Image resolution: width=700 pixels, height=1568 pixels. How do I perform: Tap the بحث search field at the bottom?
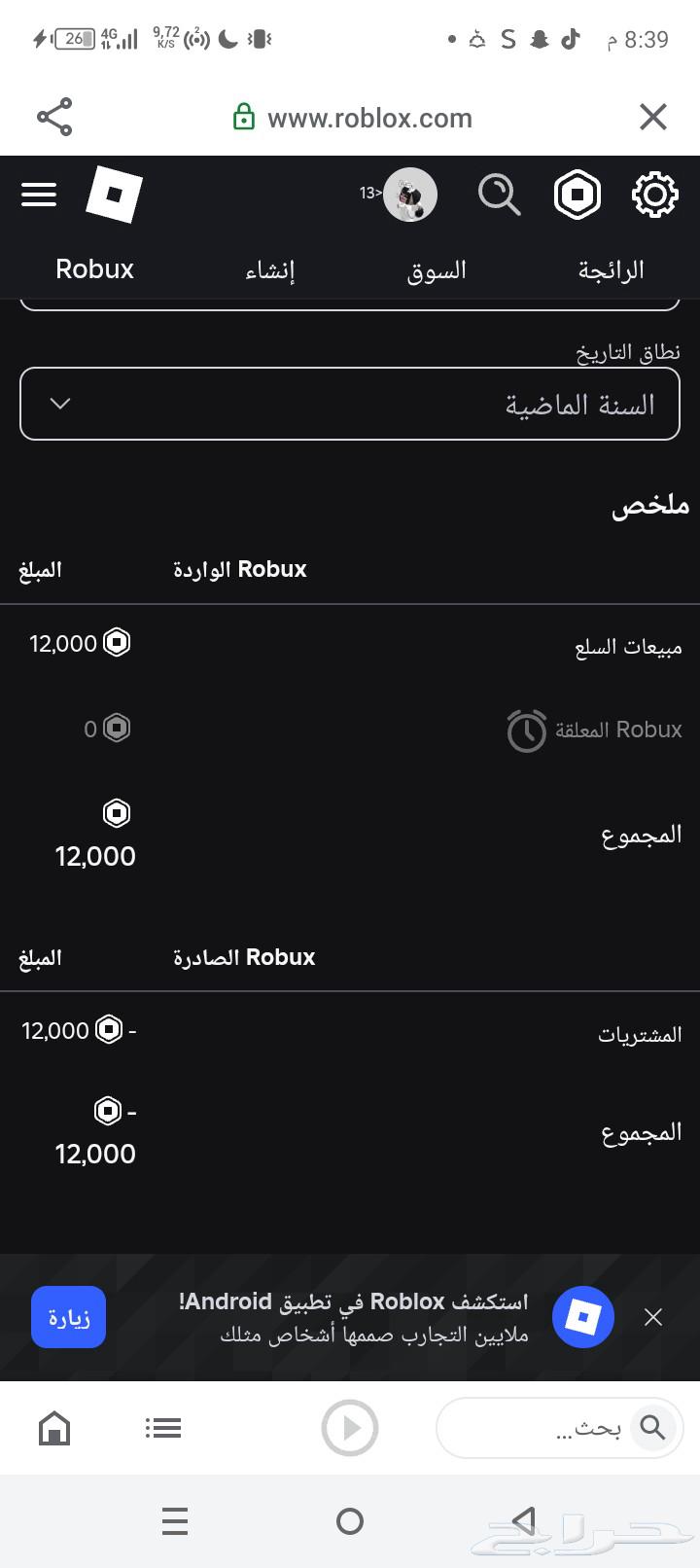pyautogui.click(x=560, y=1427)
